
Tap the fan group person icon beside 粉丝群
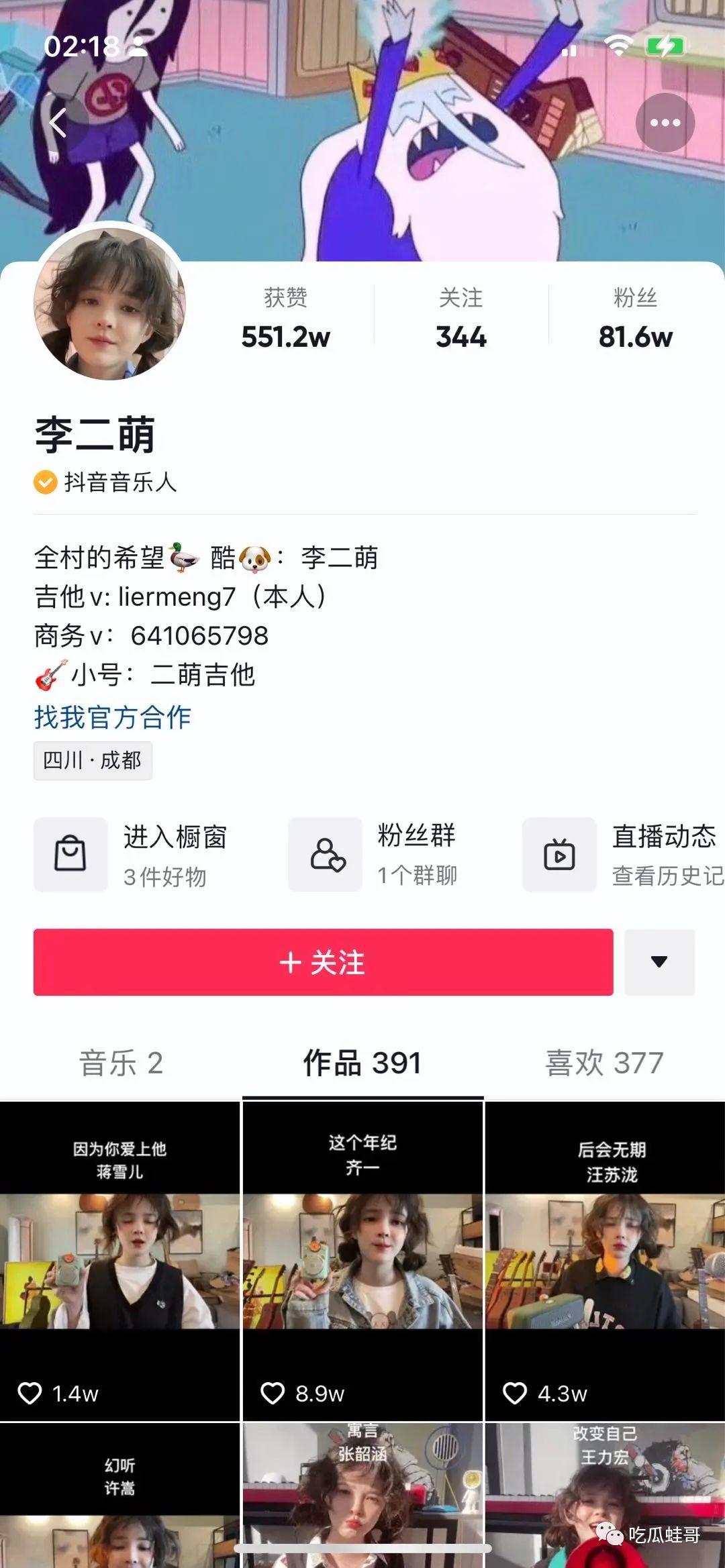pyautogui.click(x=325, y=854)
